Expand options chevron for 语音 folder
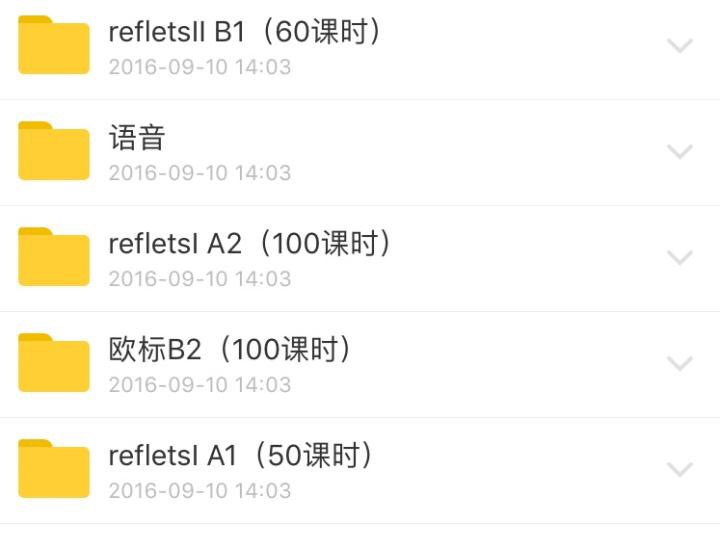 680,152
